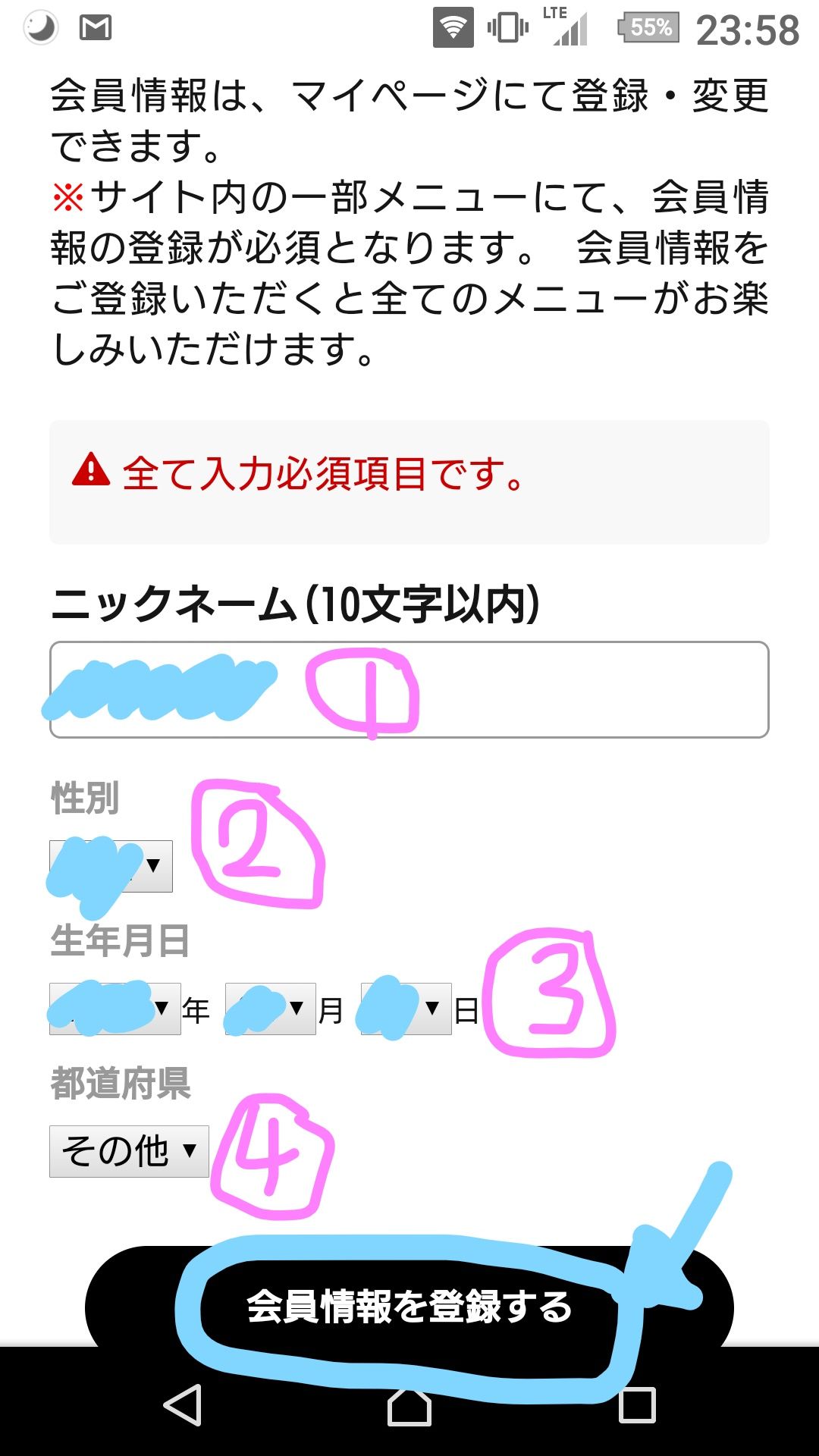Open the birth year (年) dropdown
The width and height of the screenshot is (819, 1456).
pyautogui.click(x=115, y=1009)
